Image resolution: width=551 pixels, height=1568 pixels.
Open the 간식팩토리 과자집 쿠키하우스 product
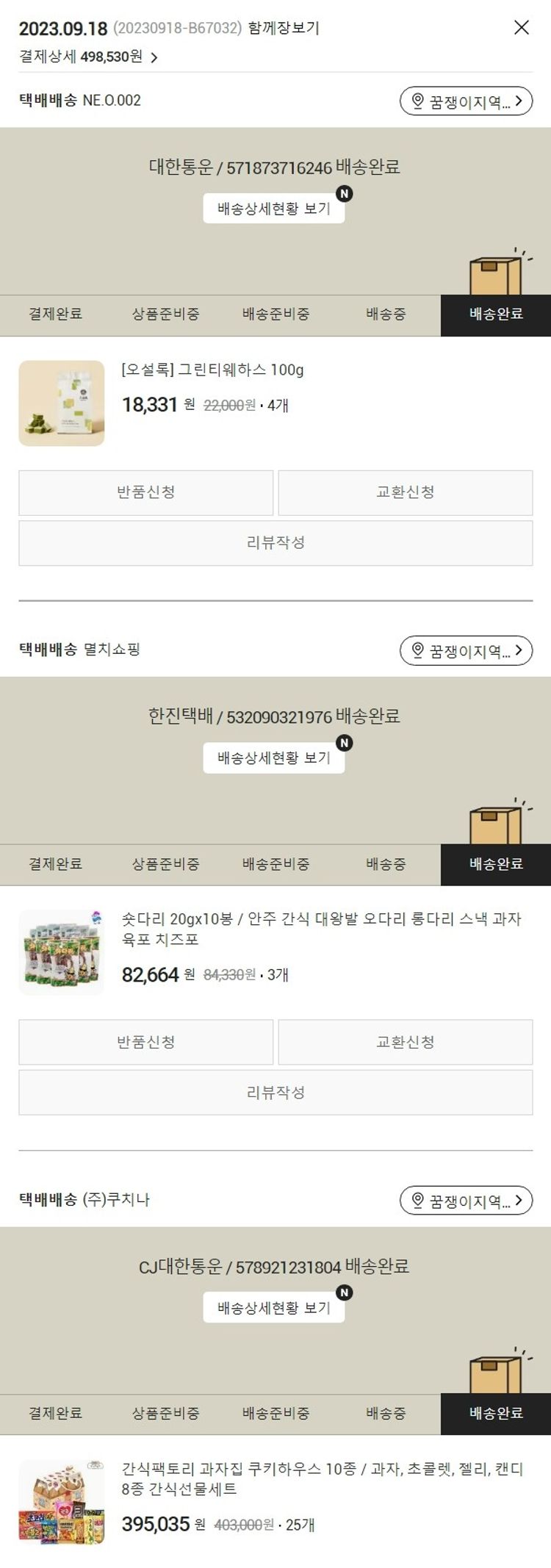point(321,1478)
